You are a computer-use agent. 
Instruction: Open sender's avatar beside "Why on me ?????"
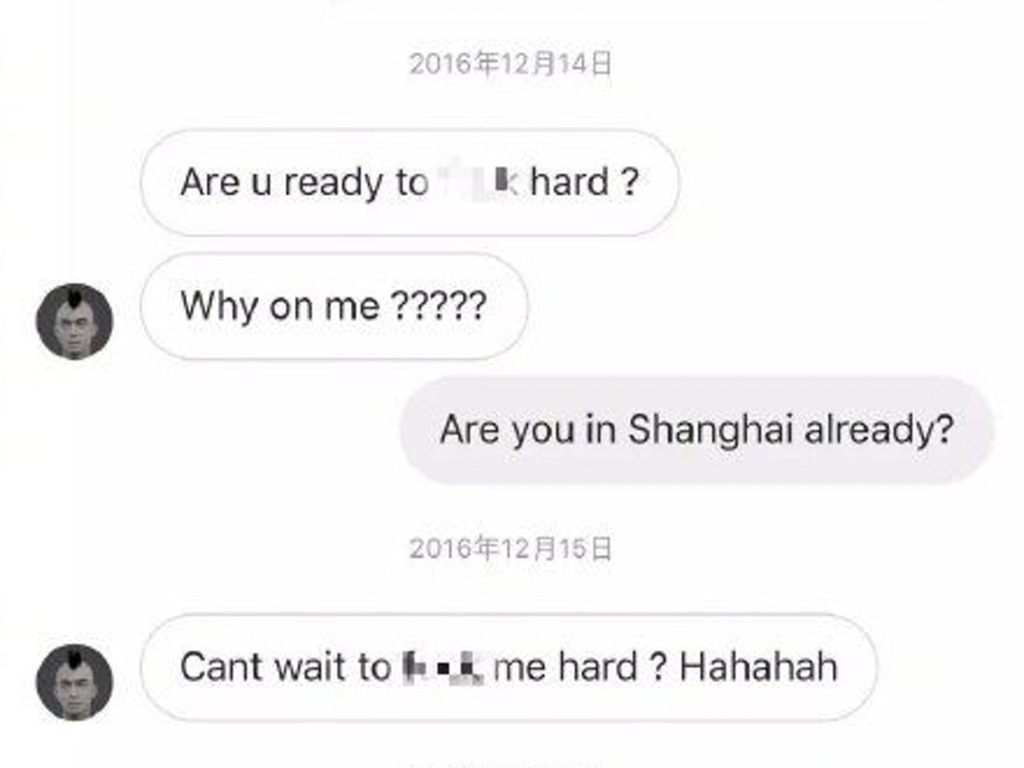tap(74, 321)
